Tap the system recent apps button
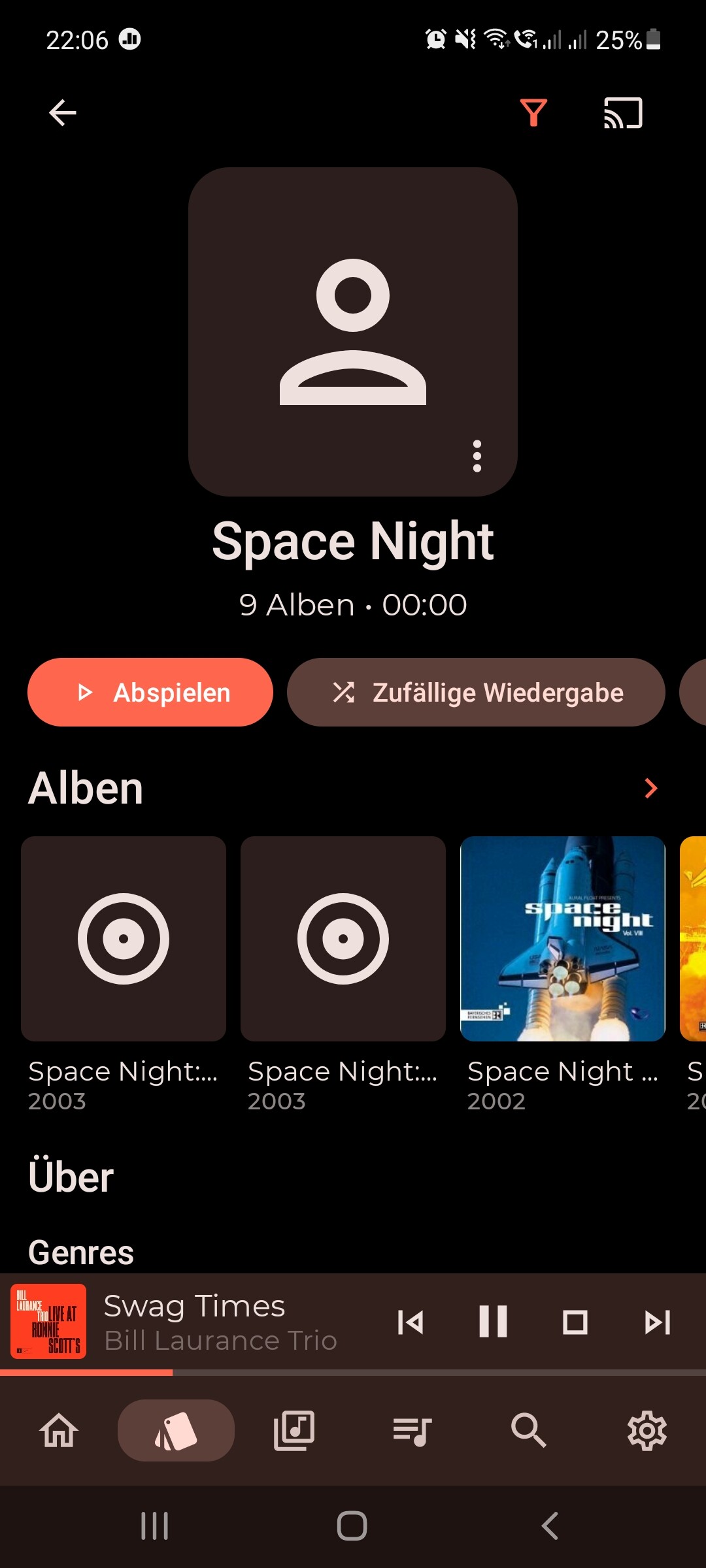The image size is (706, 1568). pos(155,1526)
